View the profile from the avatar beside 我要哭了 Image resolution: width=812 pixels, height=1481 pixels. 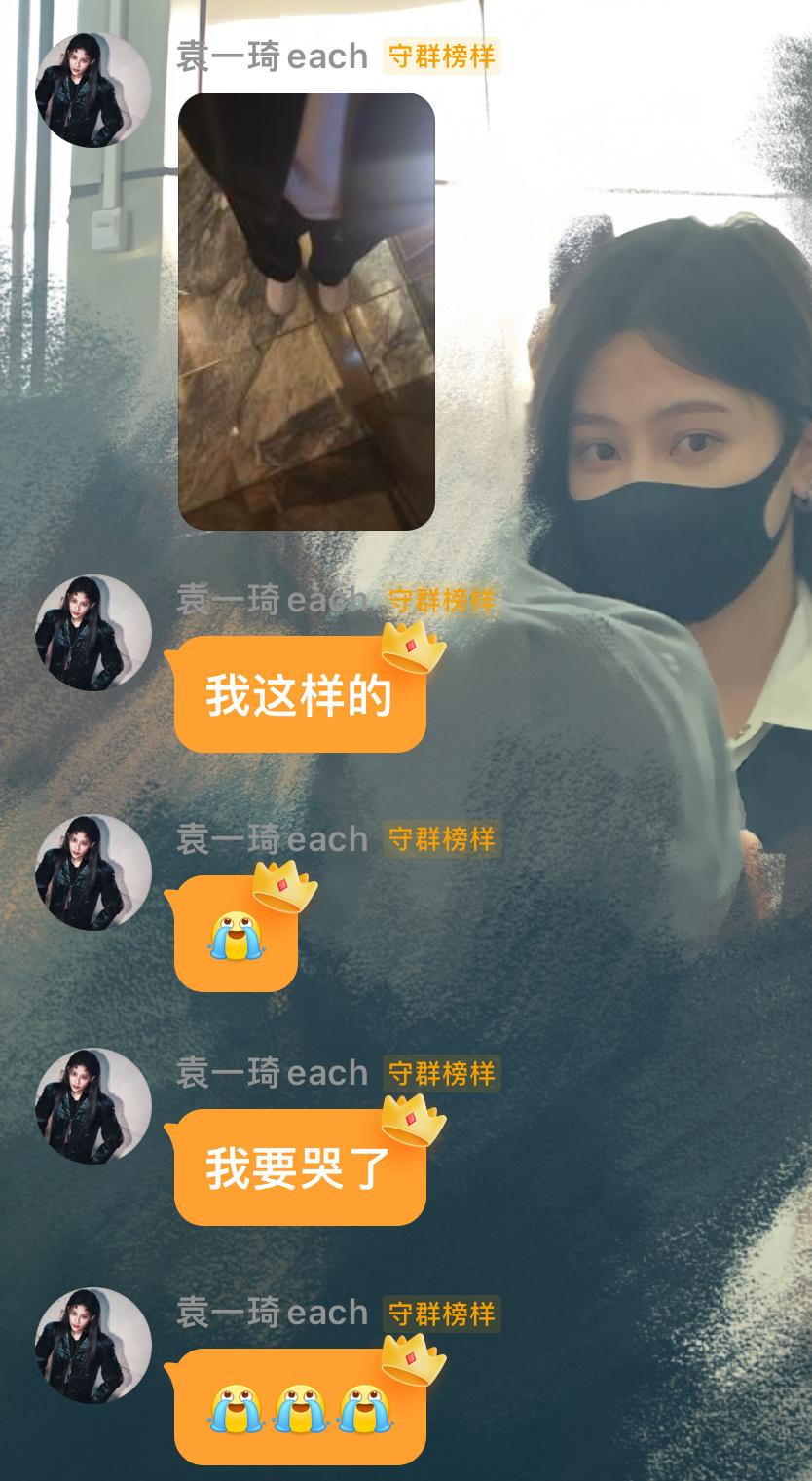click(92, 1106)
